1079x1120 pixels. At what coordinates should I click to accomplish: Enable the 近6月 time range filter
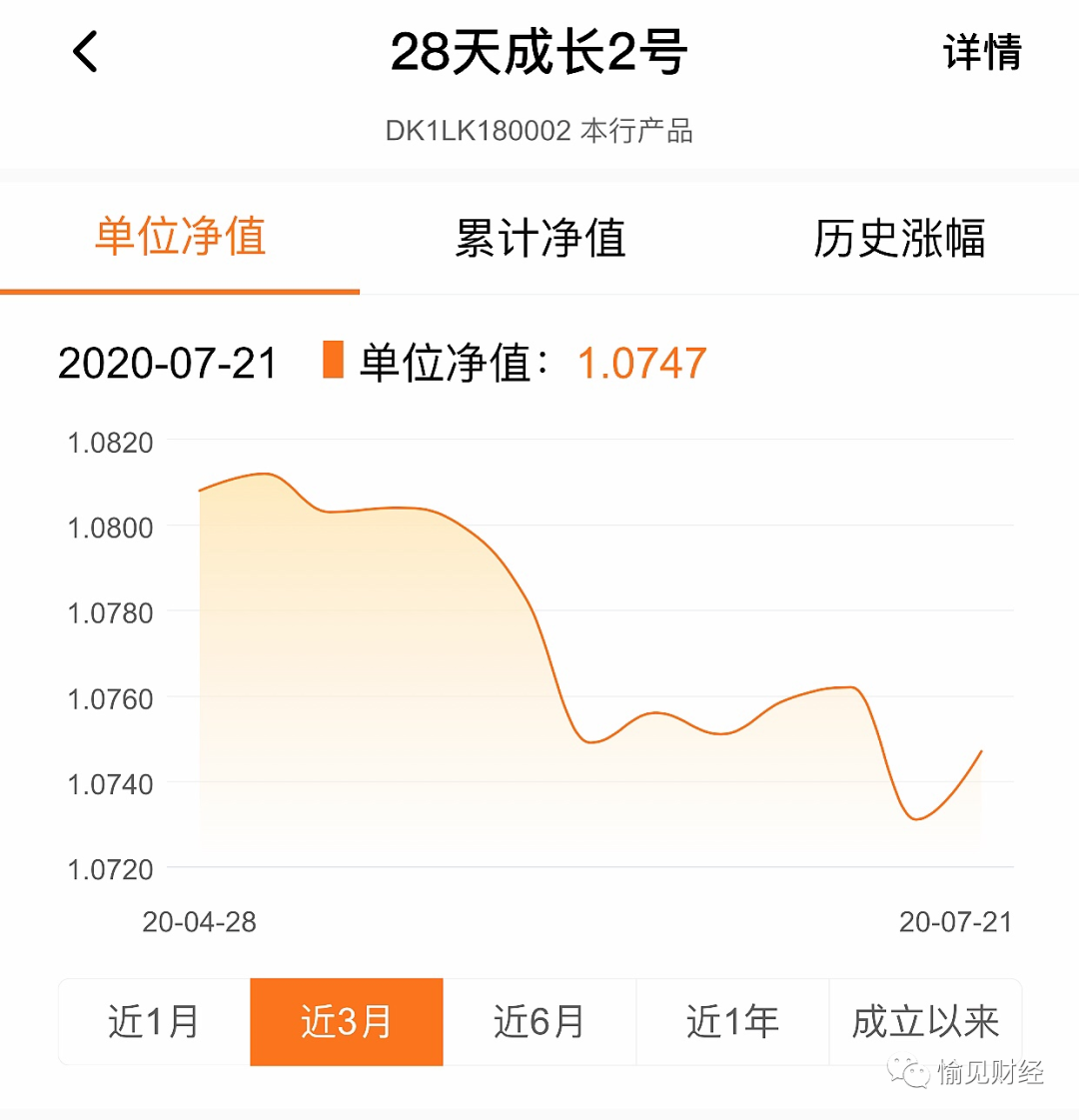point(539,1020)
